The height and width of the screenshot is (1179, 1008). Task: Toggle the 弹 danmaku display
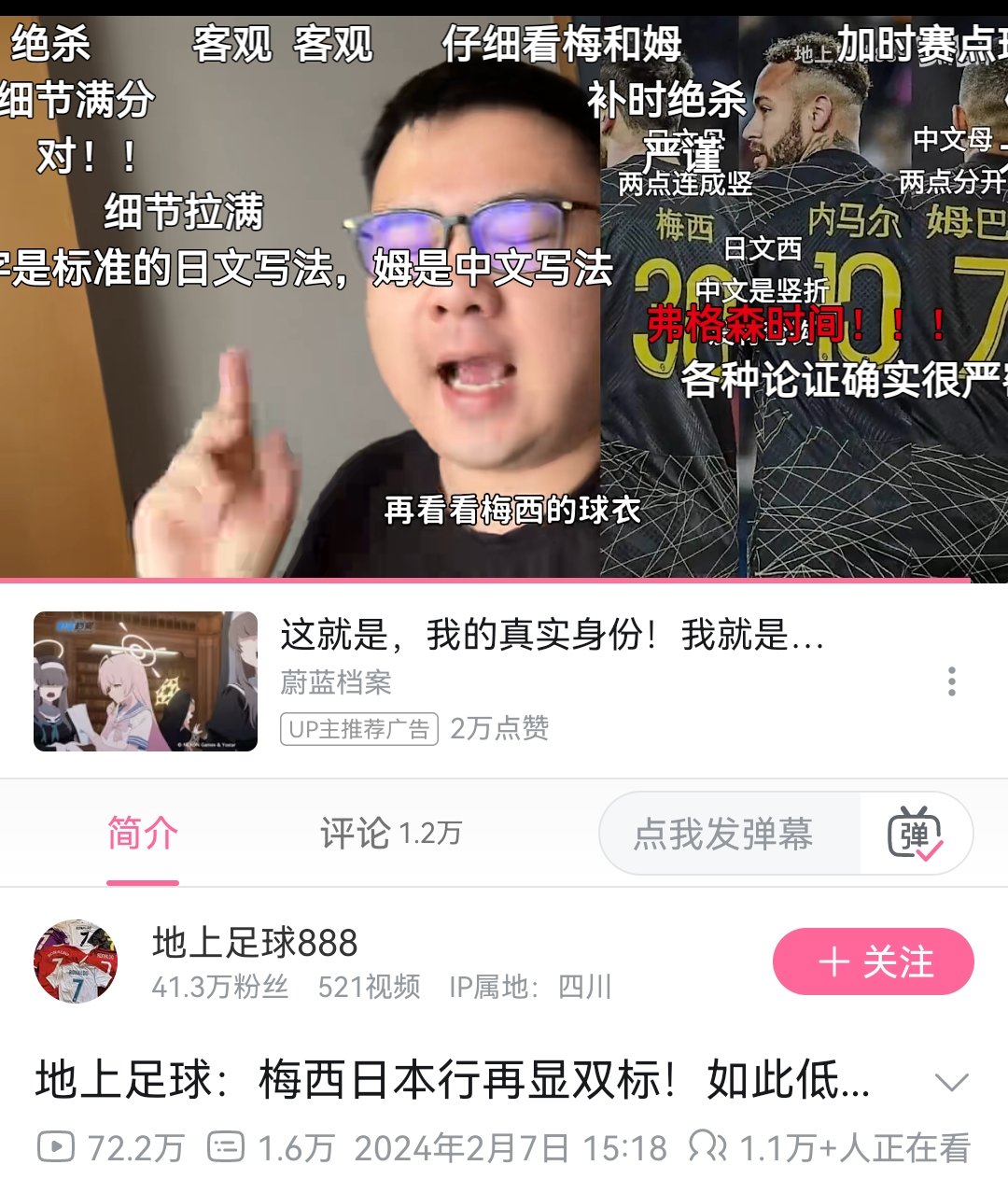point(915,834)
